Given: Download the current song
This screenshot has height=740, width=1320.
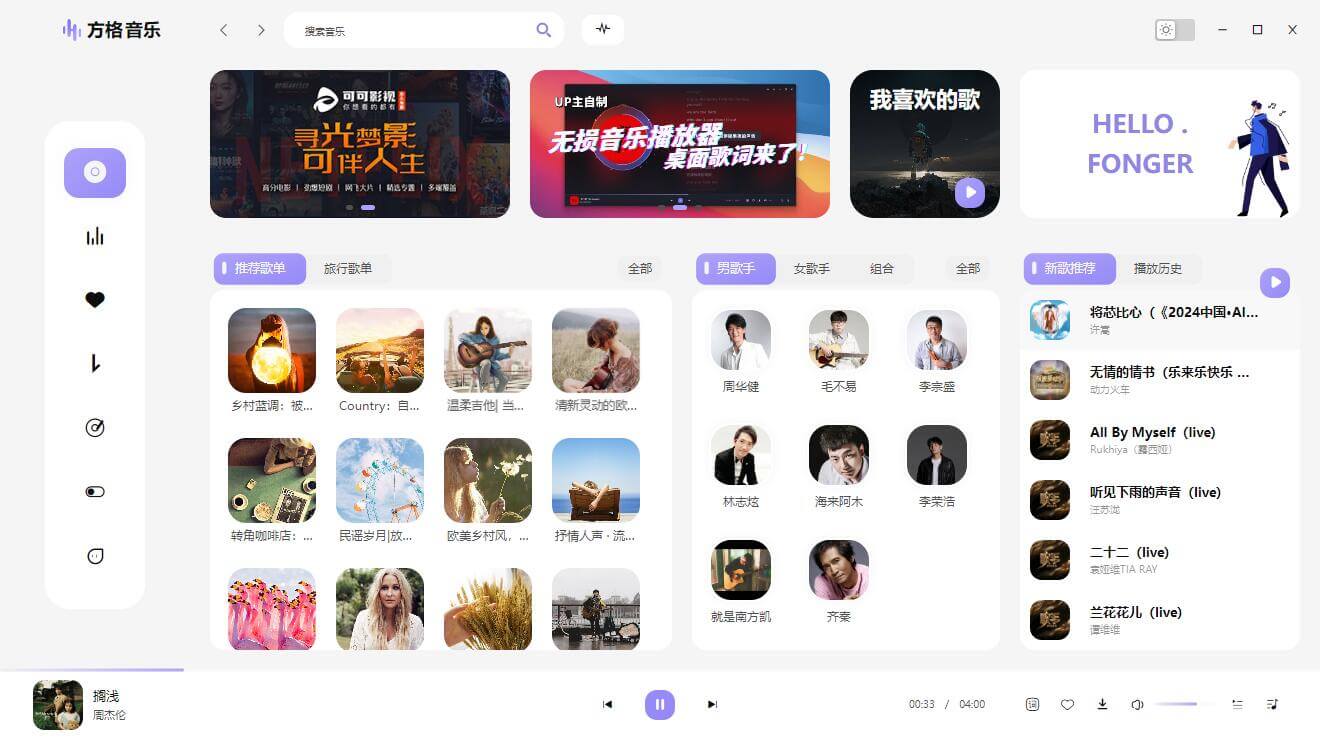Looking at the screenshot, I should click(1102, 704).
